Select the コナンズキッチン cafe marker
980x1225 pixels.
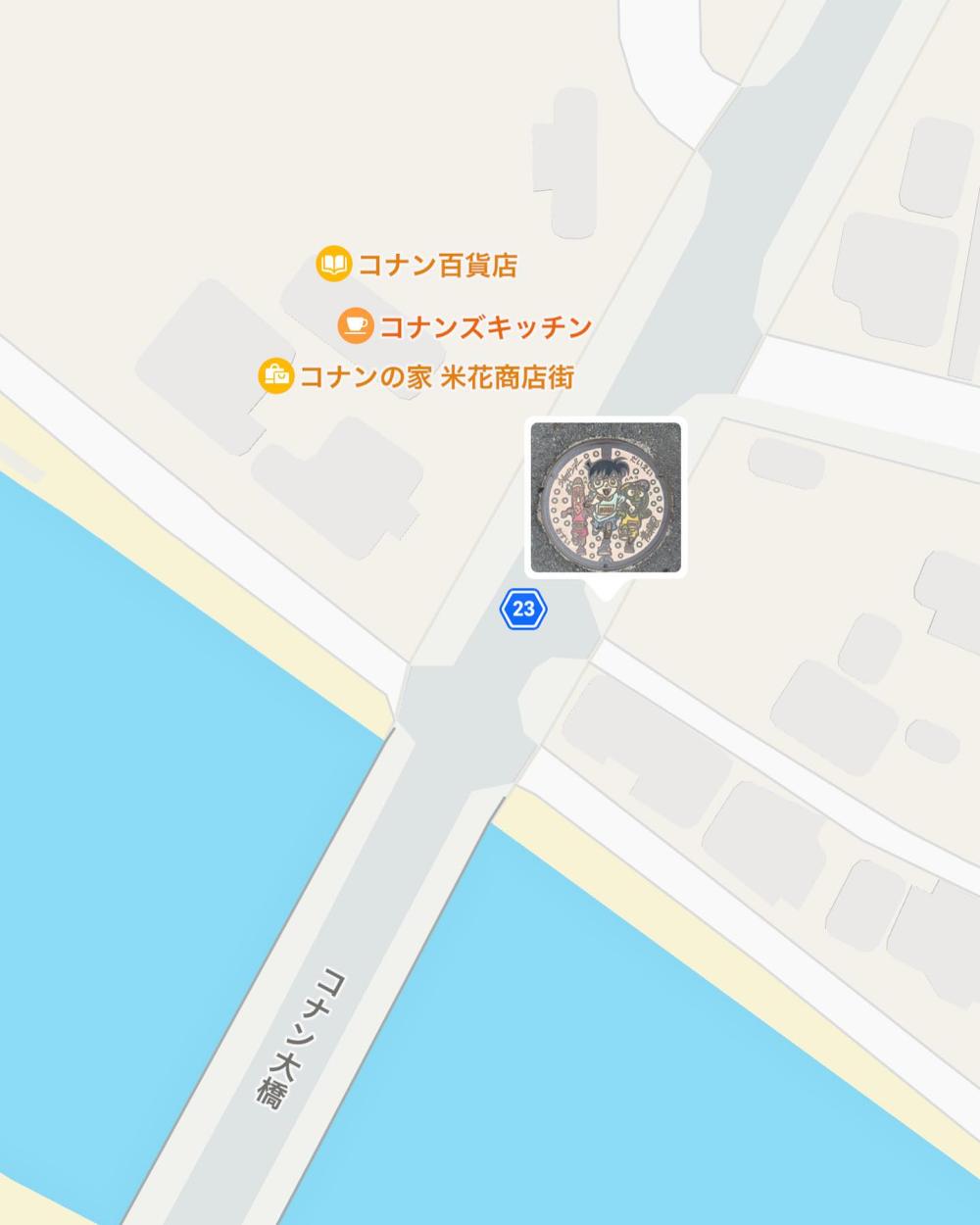point(356,325)
